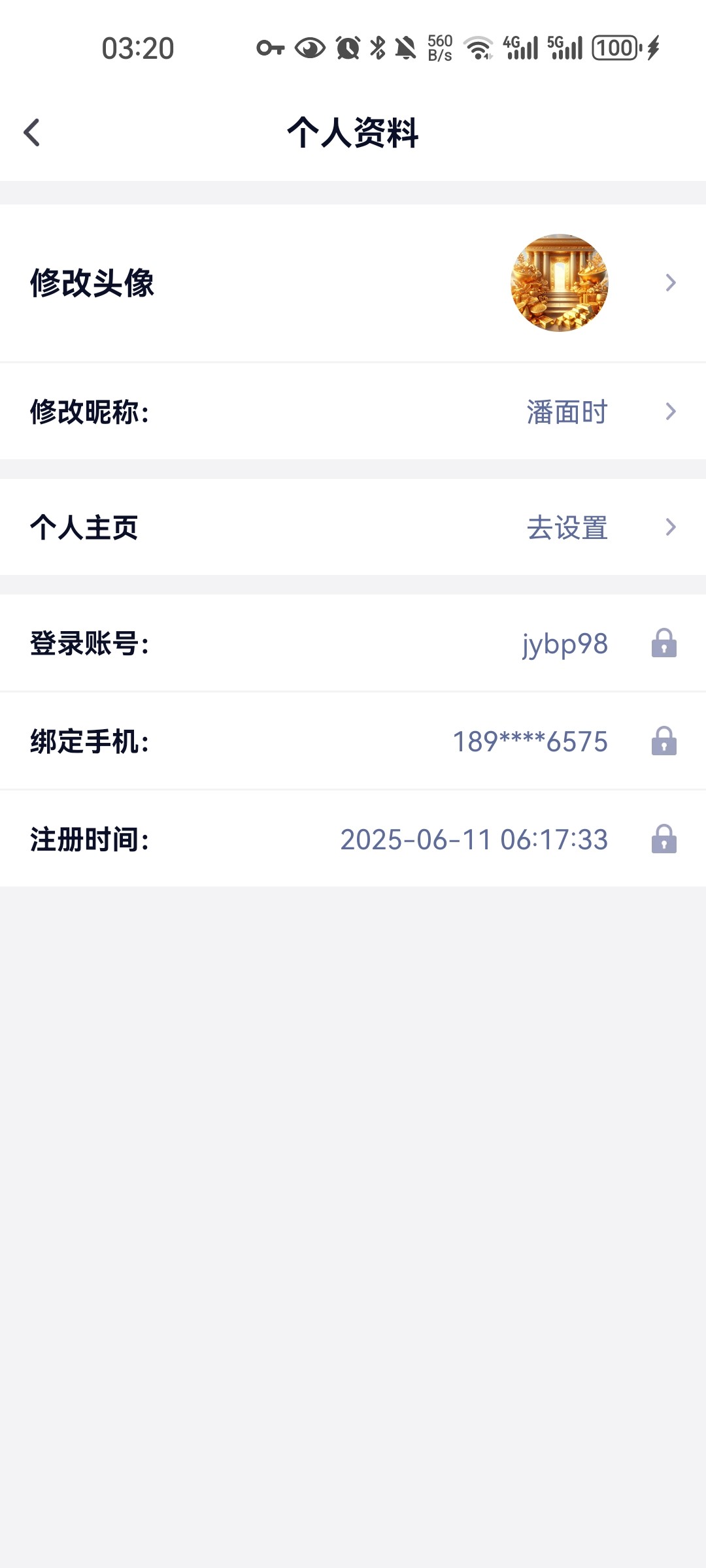Go back from the 个人资料 page
This screenshot has height=1568, width=706.
(32, 133)
